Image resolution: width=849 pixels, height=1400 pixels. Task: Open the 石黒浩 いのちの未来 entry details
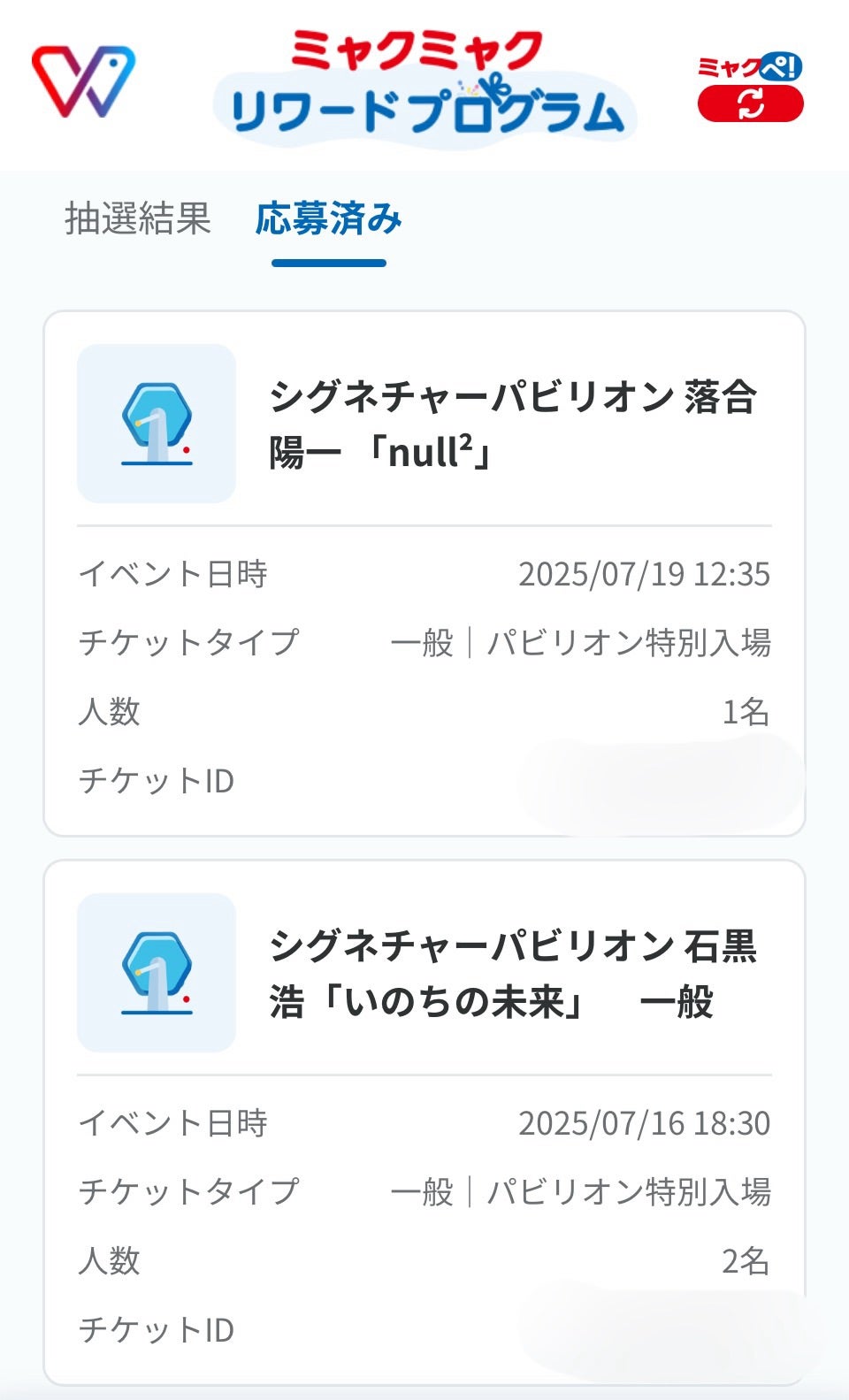pos(513,970)
